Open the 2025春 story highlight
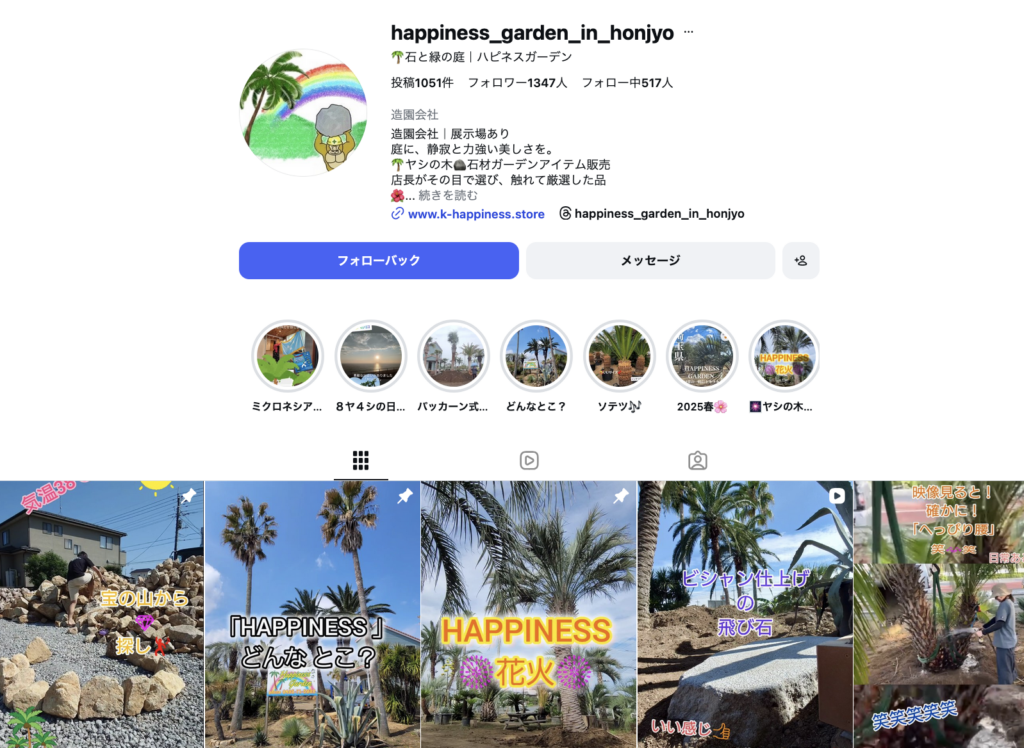This screenshot has height=748, width=1024. click(x=702, y=356)
